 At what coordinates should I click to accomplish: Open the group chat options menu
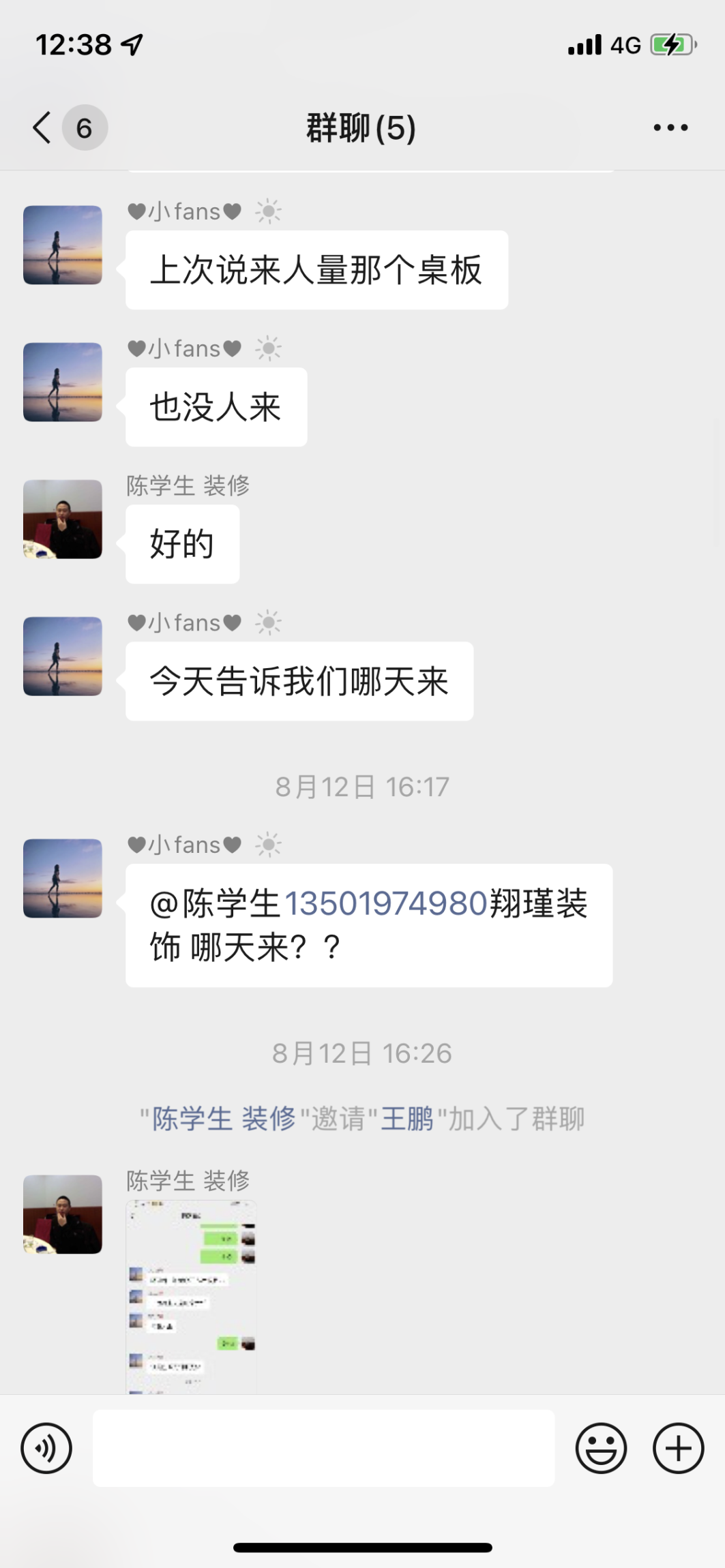click(670, 127)
